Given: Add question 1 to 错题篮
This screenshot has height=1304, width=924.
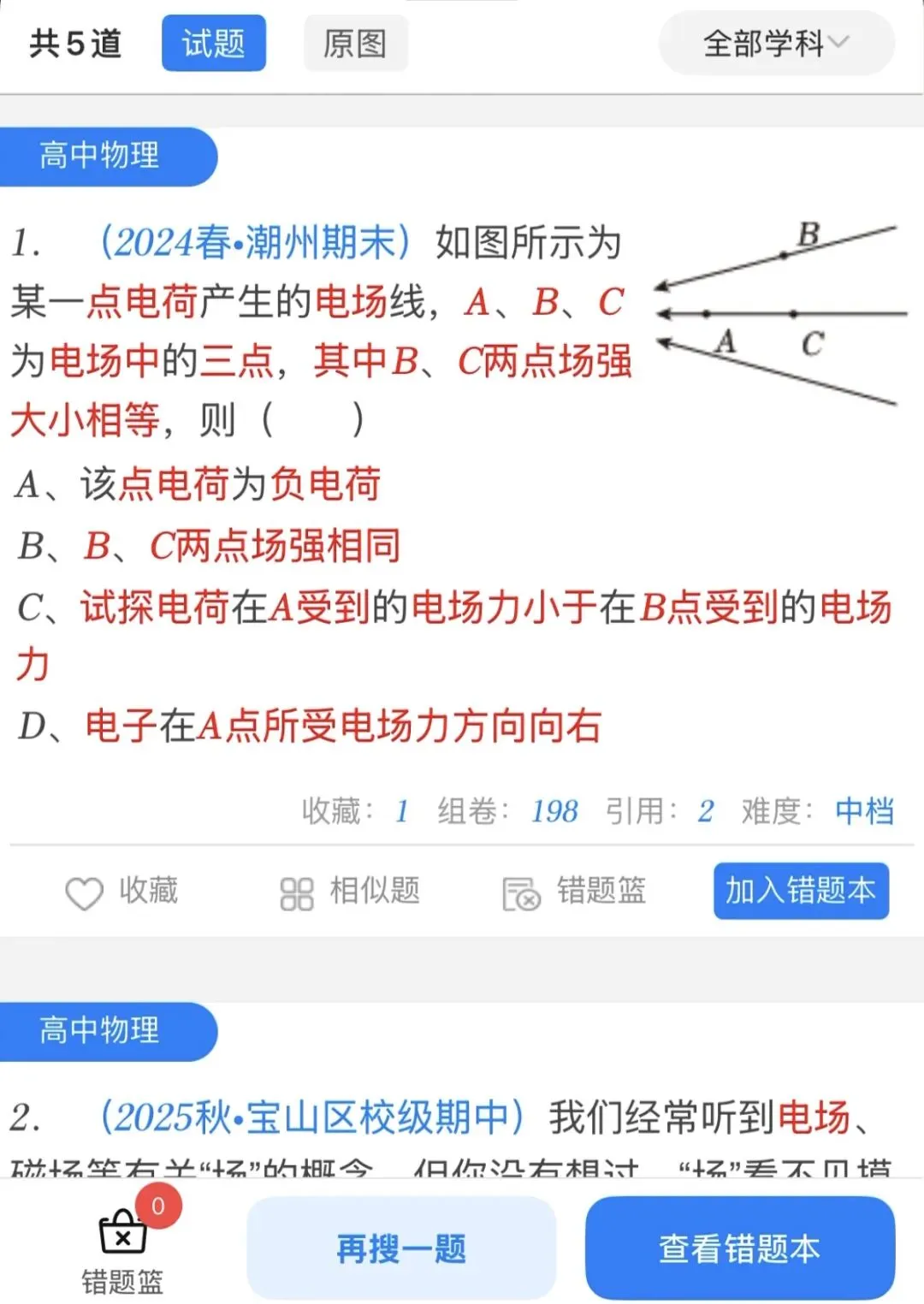Looking at the screenshot, I should point(574,892).
